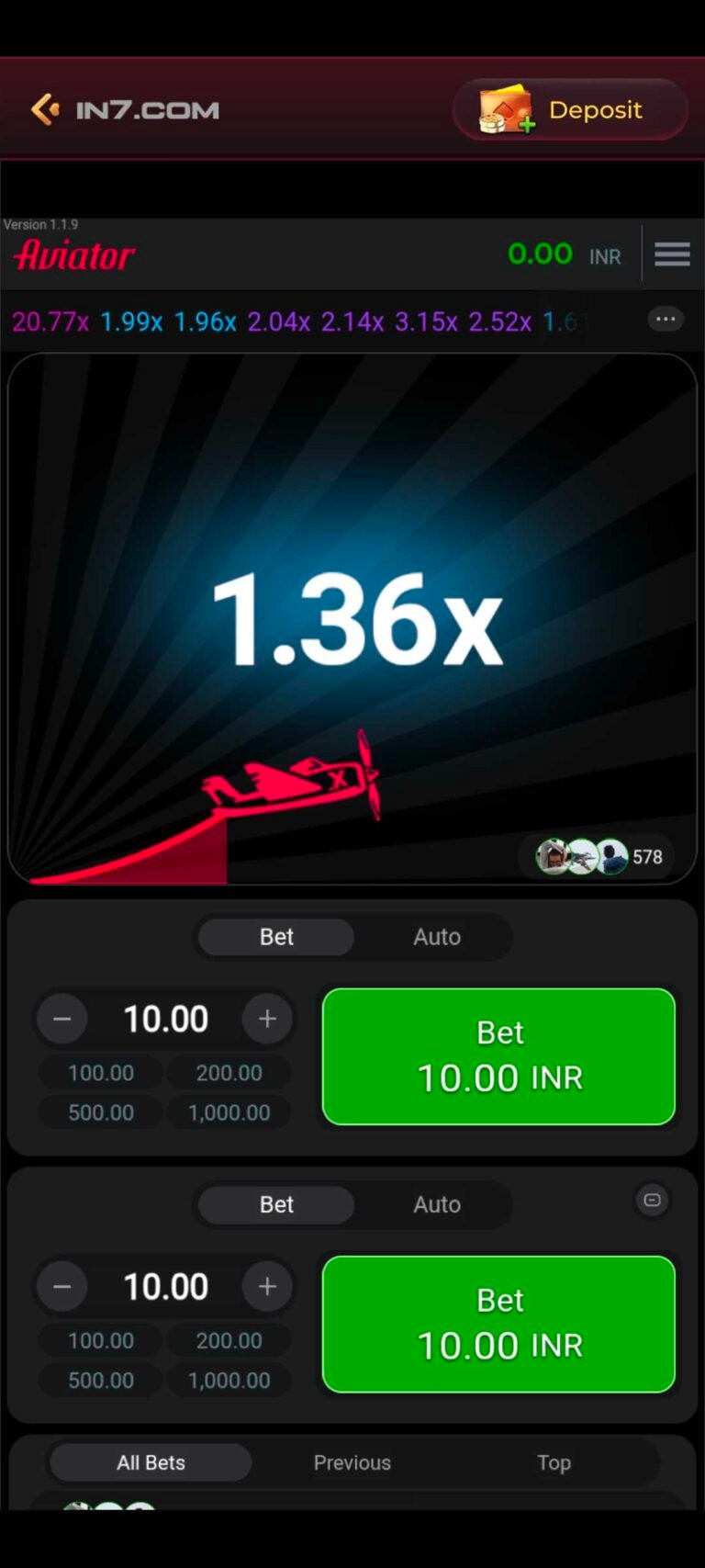Image resolution: width=705 pixels, height=1568 pixels.
Task: Go back using the IN7.COM arrow
Action: (45, 109)
